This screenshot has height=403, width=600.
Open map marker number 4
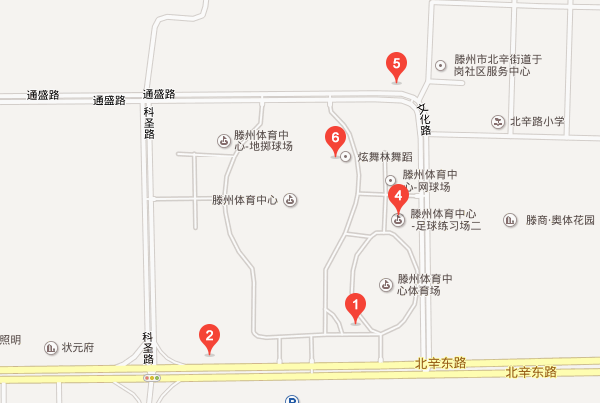(397, 195)
